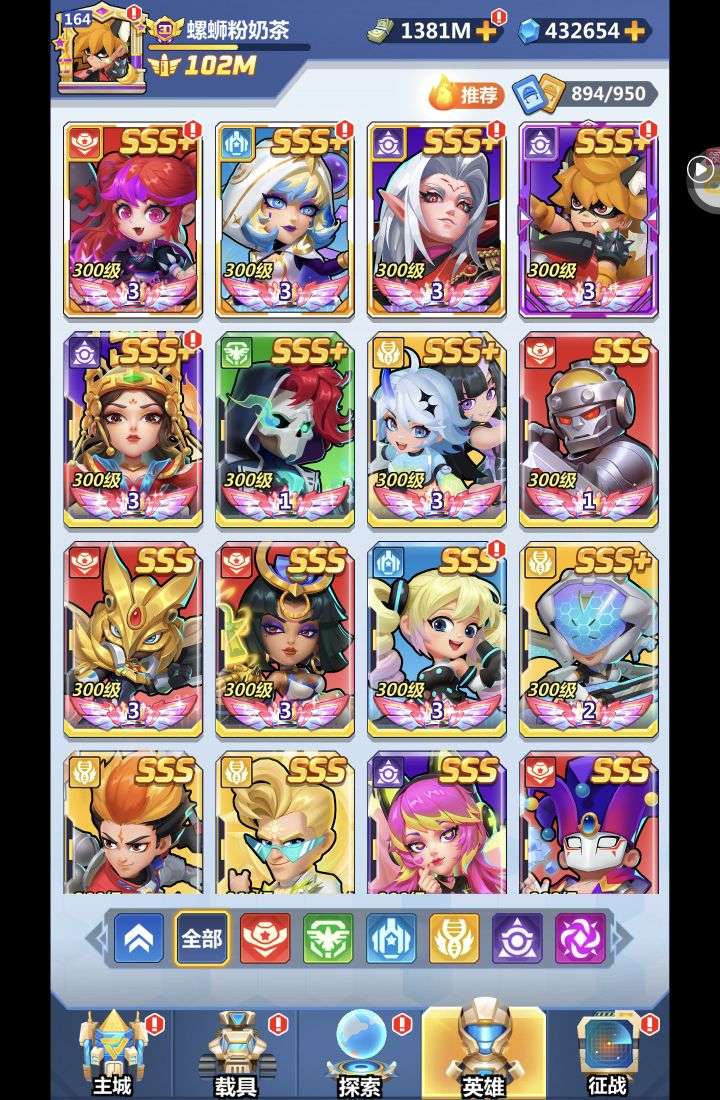Filter heroes by the red faction icon
Image resolution: width=720 pixels, height=1100 pixels.
(265, 939)
